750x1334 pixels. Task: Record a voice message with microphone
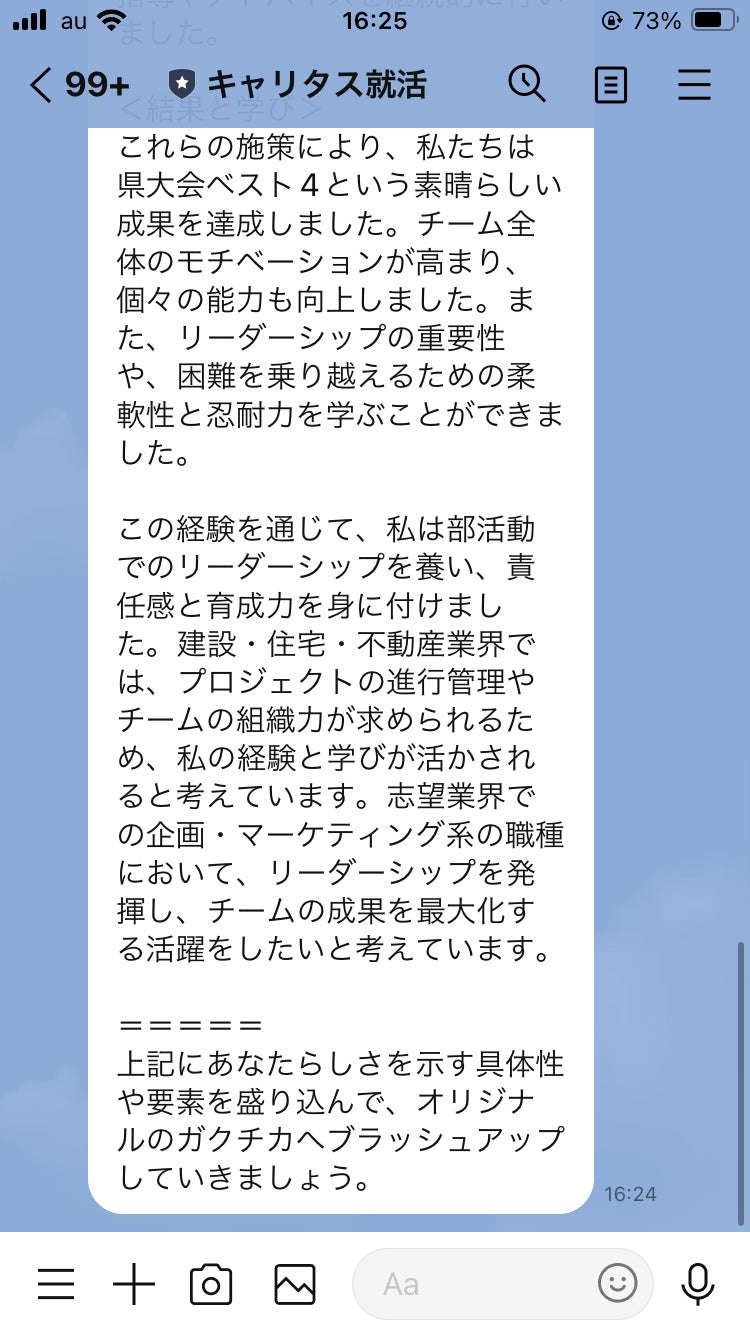pyautogui.click(x=698, y=1284)
